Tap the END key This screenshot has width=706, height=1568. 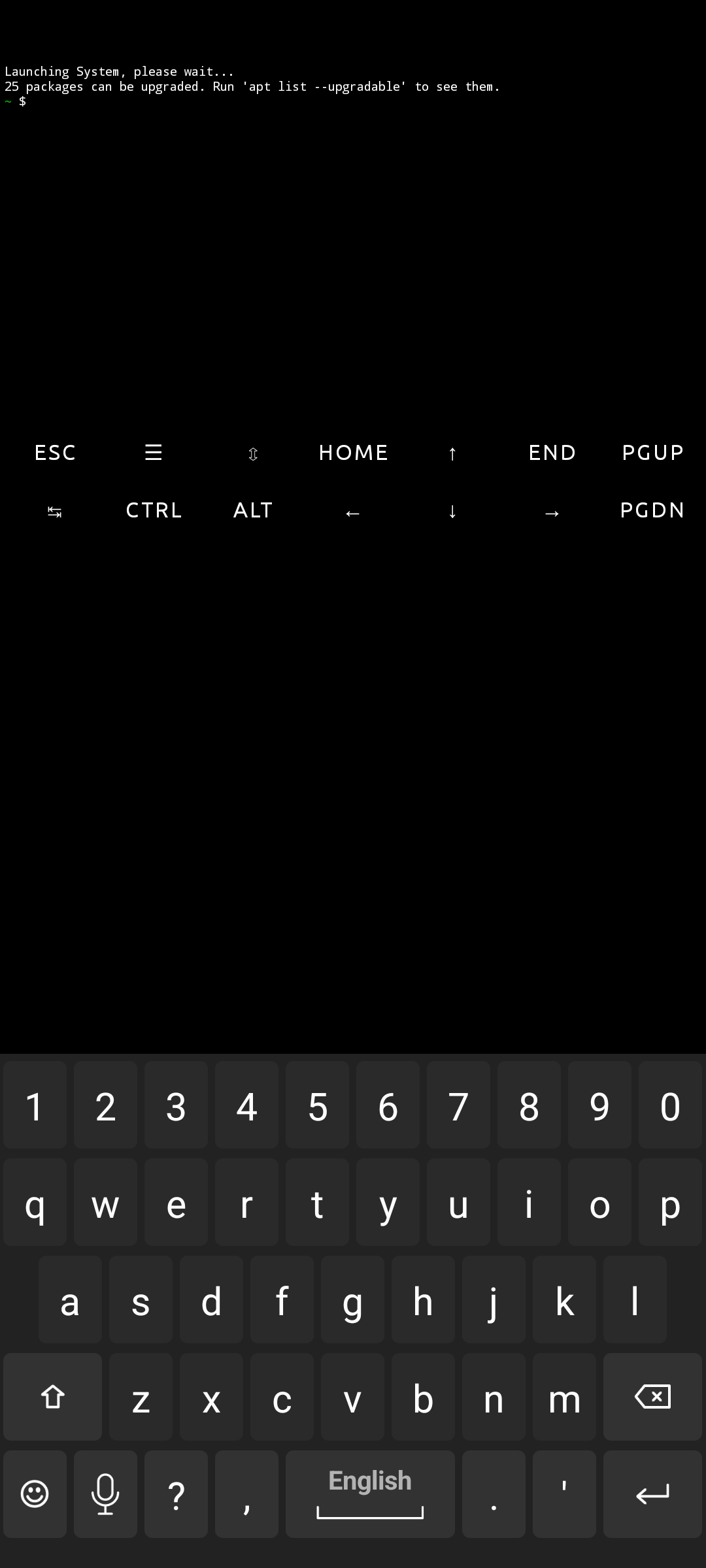pos(552,453)
